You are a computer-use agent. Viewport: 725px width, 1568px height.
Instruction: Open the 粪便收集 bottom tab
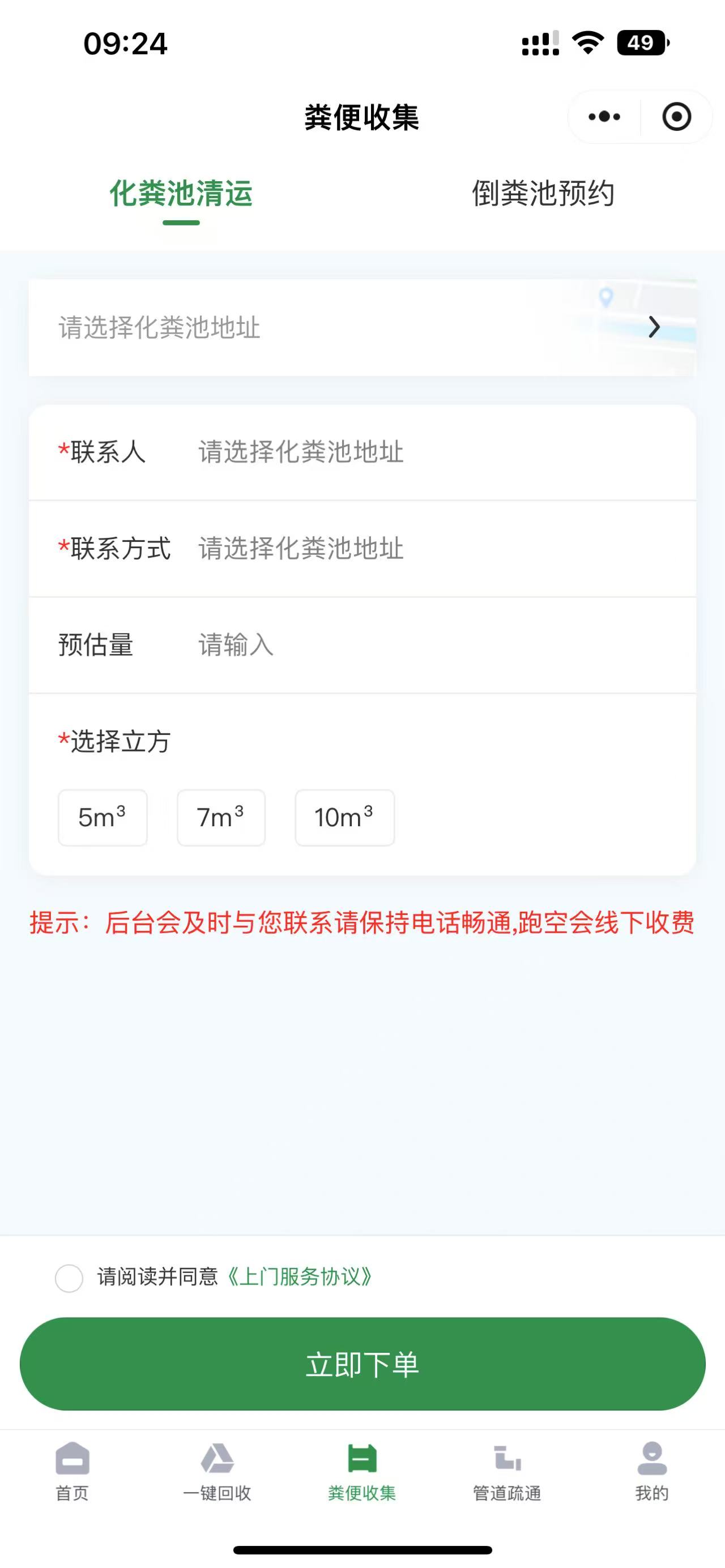(x=362, y=1472)
